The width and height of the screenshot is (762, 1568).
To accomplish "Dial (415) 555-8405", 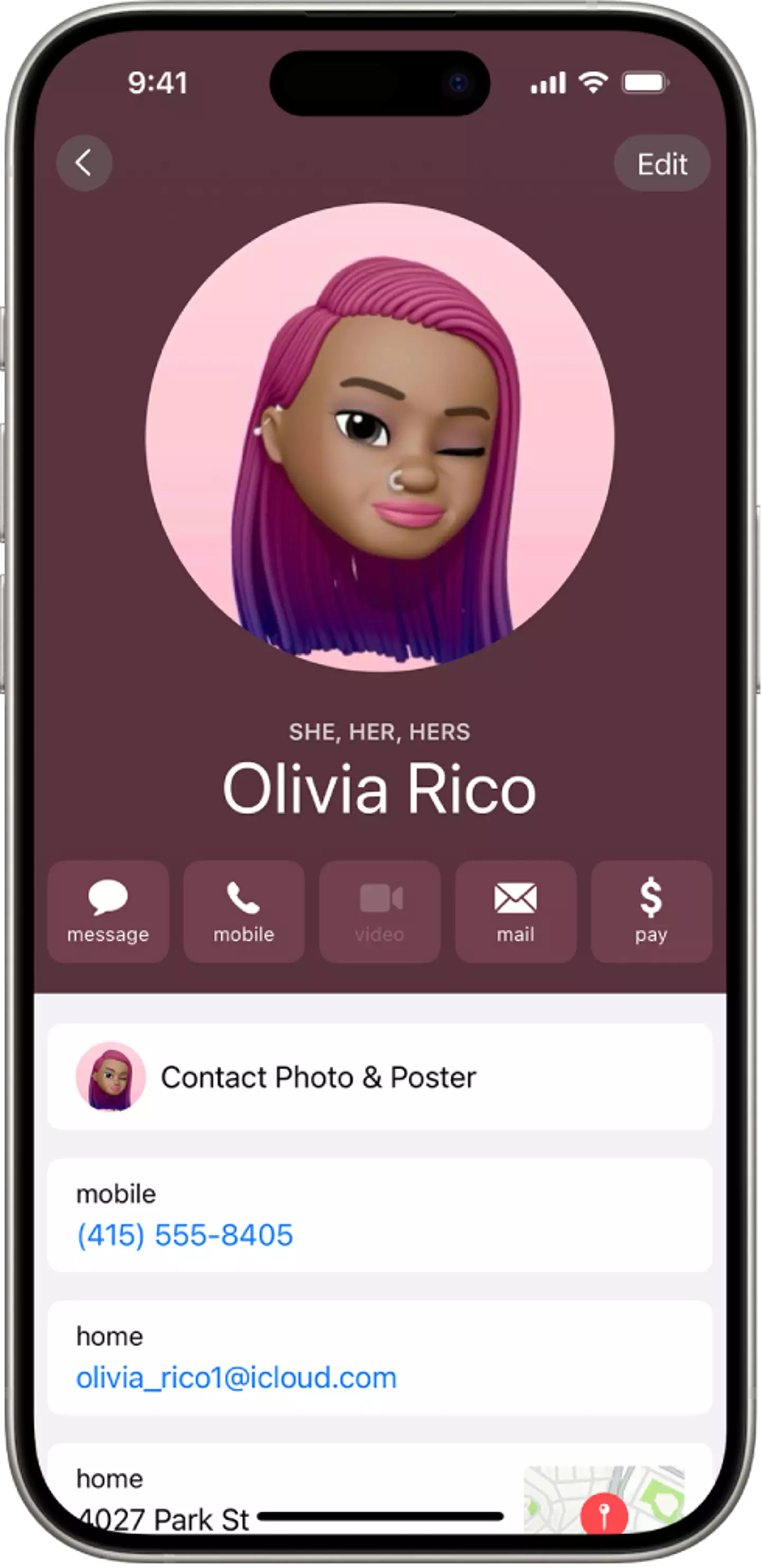I will 185,1235.
